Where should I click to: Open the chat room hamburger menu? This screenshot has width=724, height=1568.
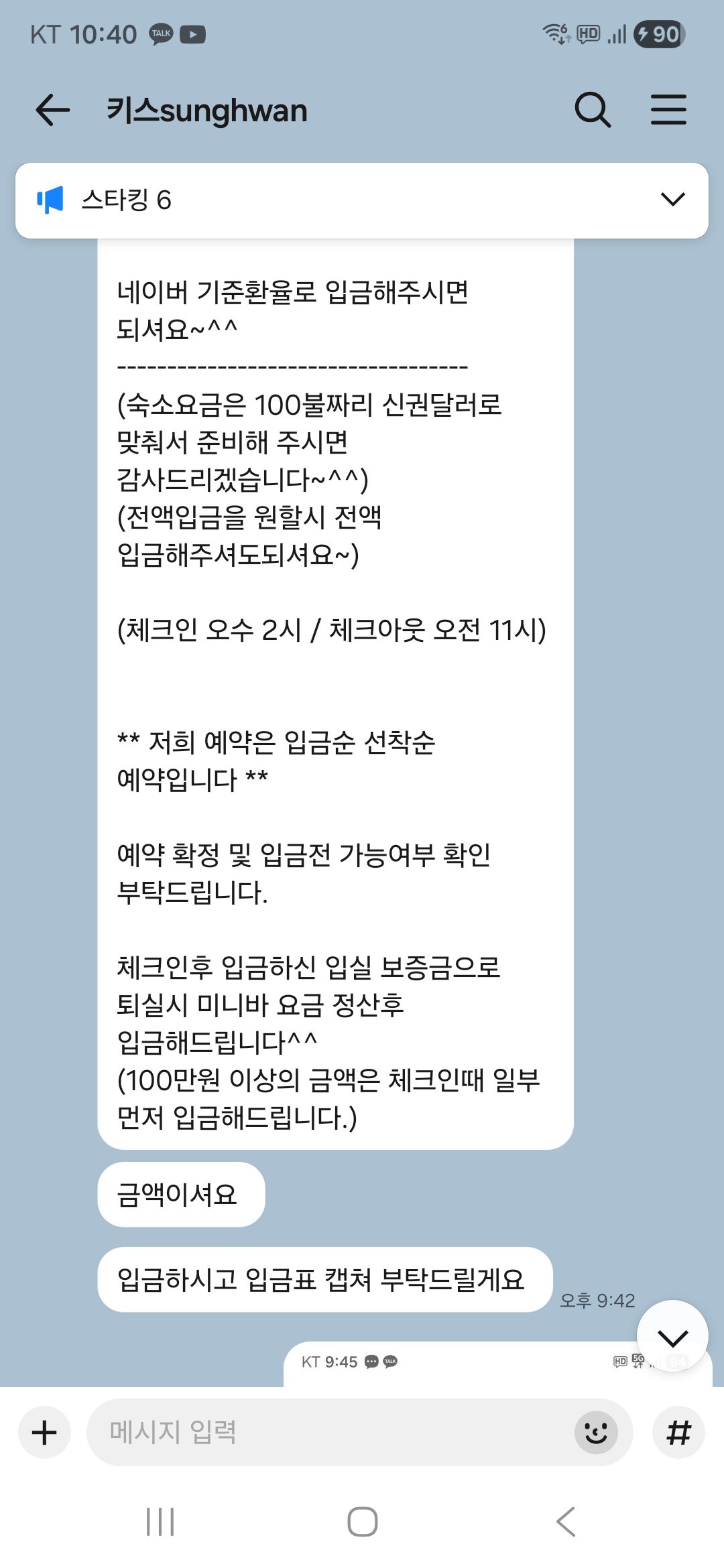point(668,110)
